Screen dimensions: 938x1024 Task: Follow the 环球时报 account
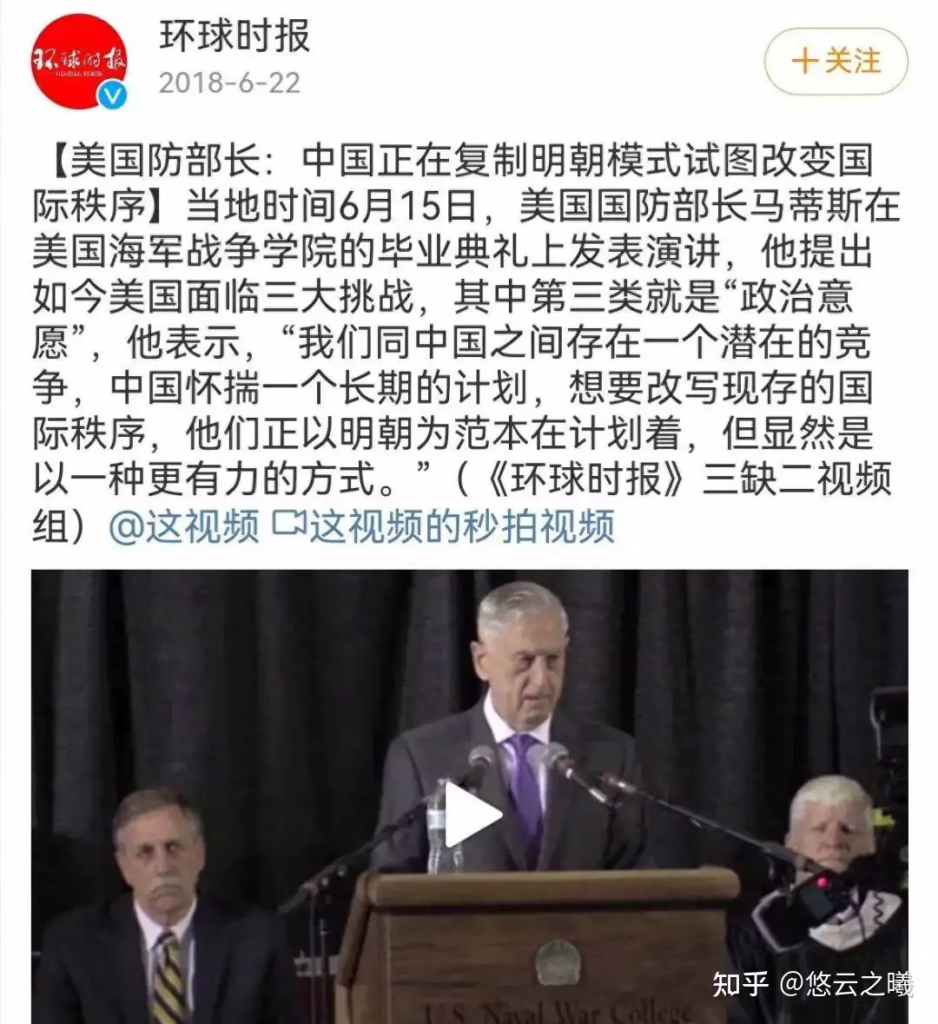pos(836,62)
